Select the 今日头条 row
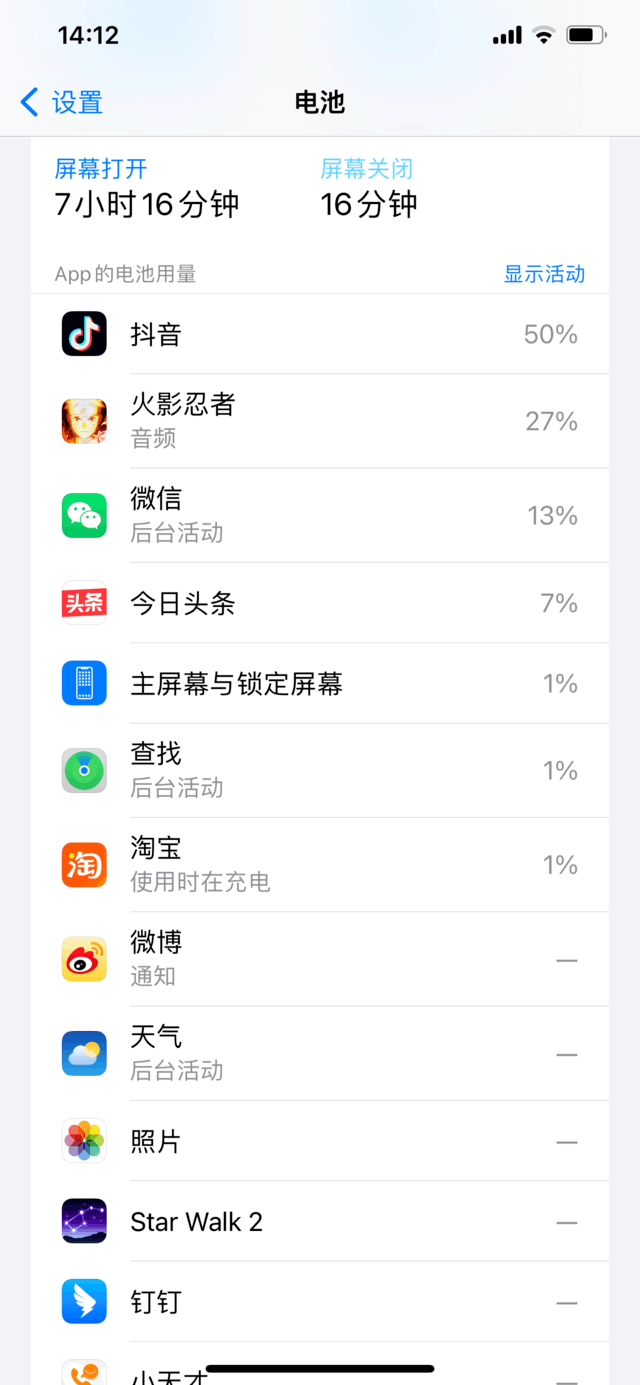This screenshot has width=640, height=1385. pos(320,603)
